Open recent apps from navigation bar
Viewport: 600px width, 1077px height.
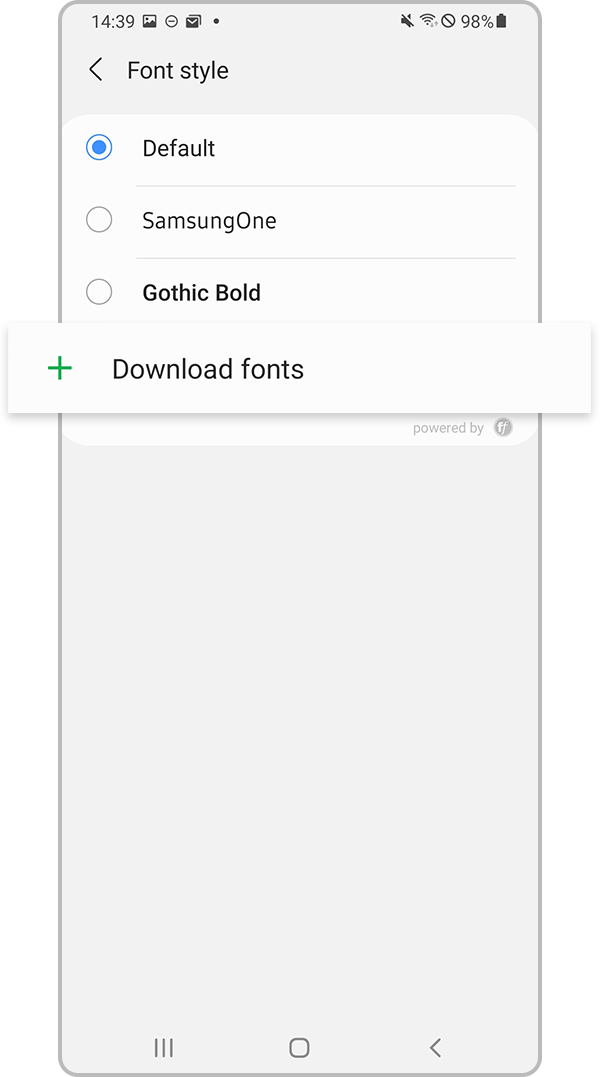[x=163, y=1047]
